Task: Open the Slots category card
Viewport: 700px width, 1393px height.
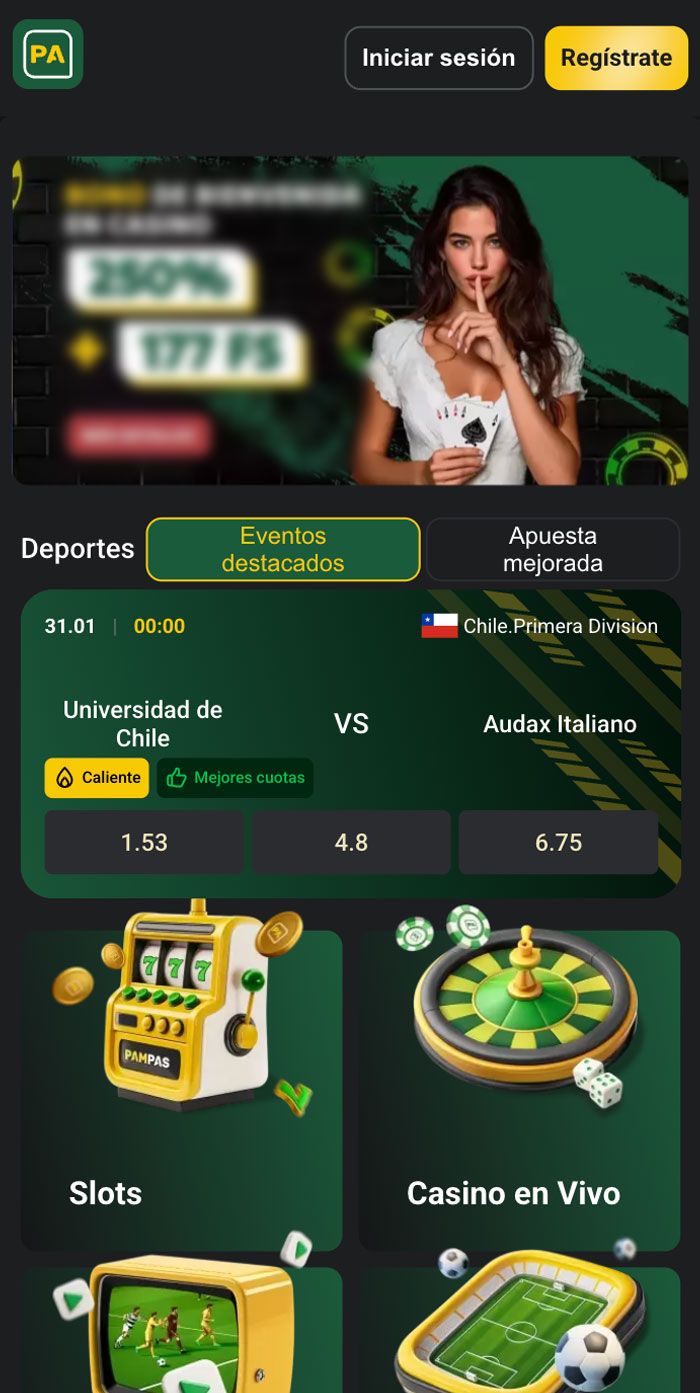Action: pyautogui.click(x=181, y=1090)
